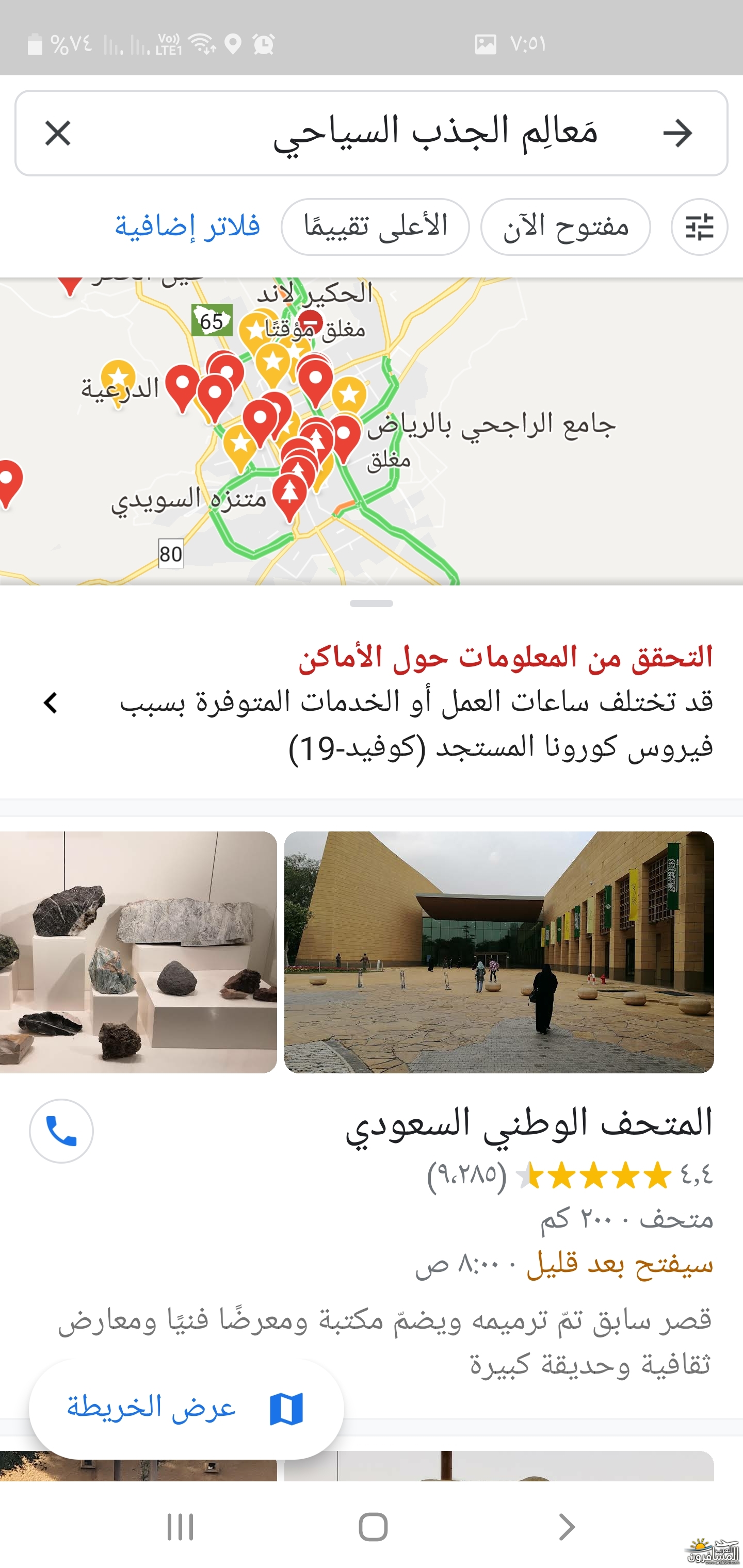View the rocks exhibit photo
Image resolution: width=743 pixels, height=1568 pixels.
coord(138,952)
